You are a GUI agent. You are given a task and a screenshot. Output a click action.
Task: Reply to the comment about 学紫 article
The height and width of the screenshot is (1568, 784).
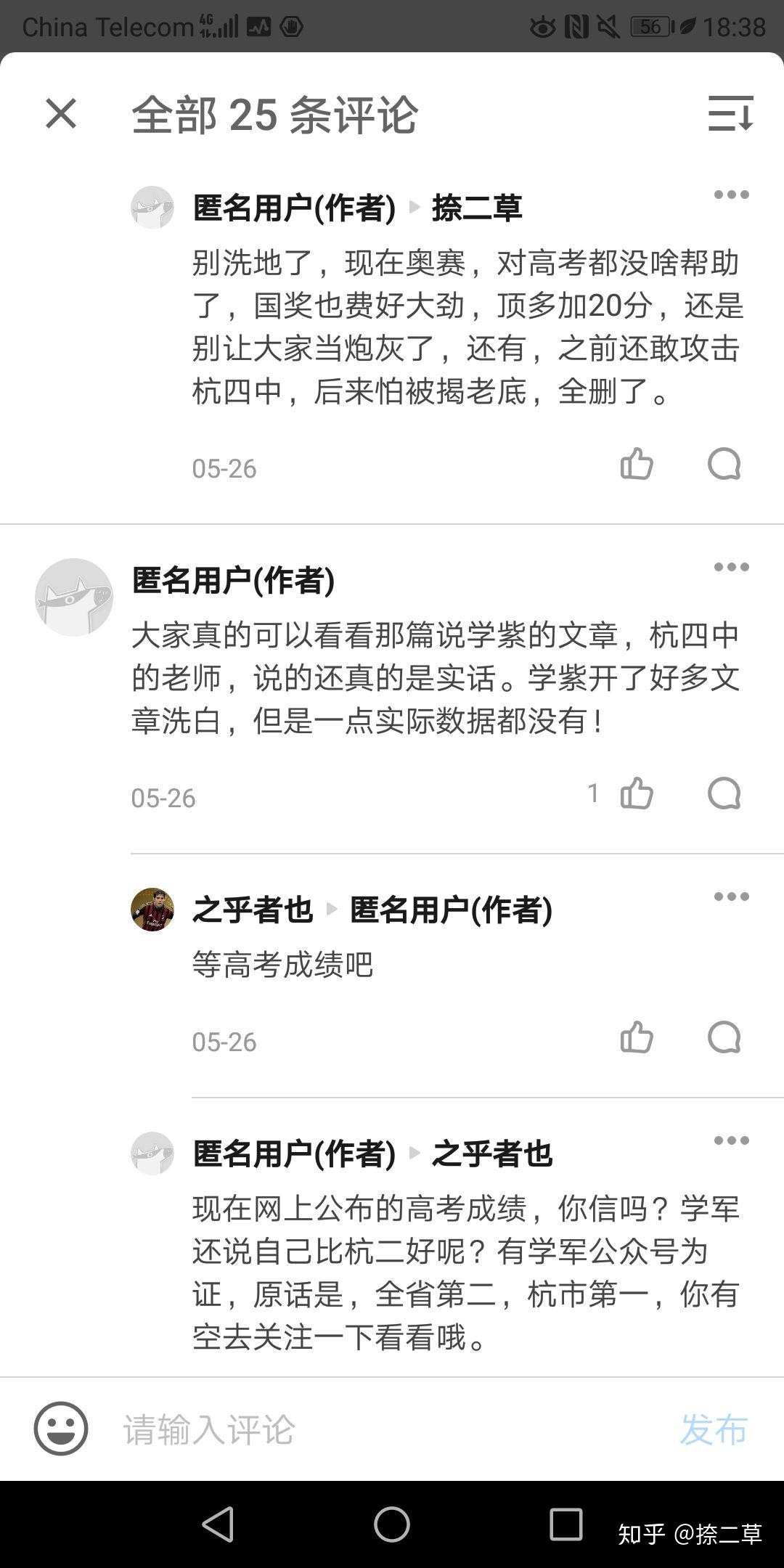[x=724, y=793]
